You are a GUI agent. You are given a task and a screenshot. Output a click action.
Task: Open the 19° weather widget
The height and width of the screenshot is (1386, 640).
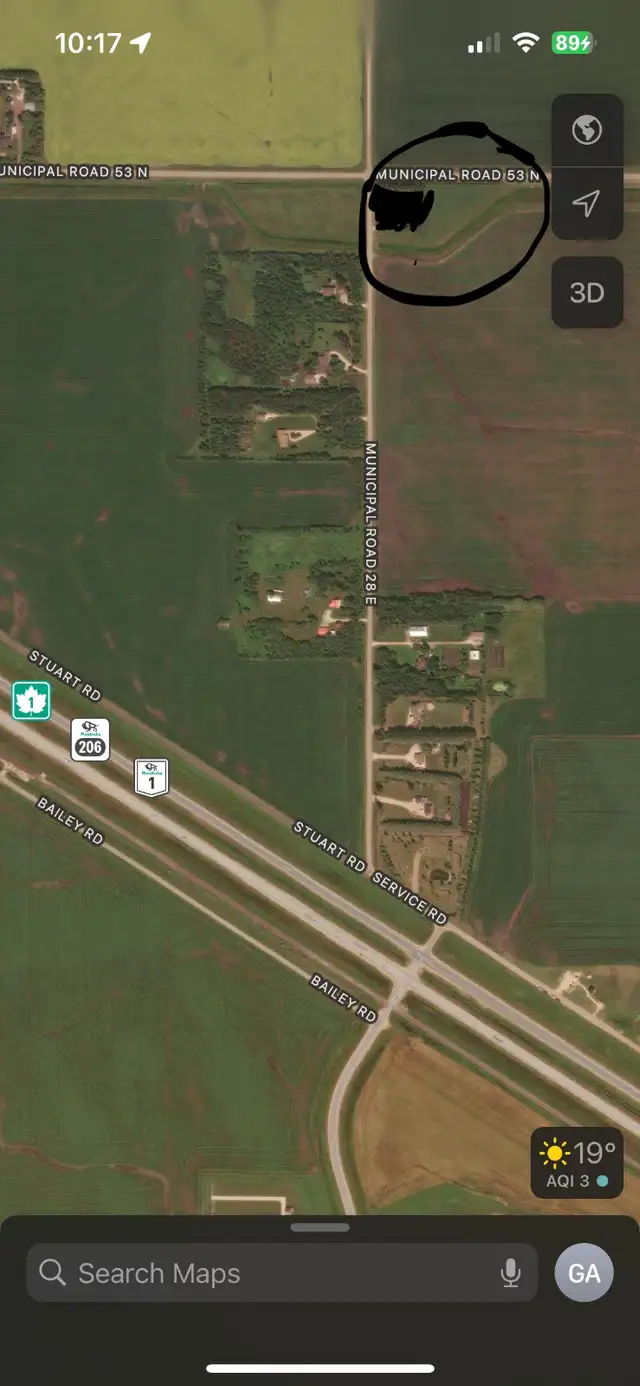click(x=577, y=1163)
